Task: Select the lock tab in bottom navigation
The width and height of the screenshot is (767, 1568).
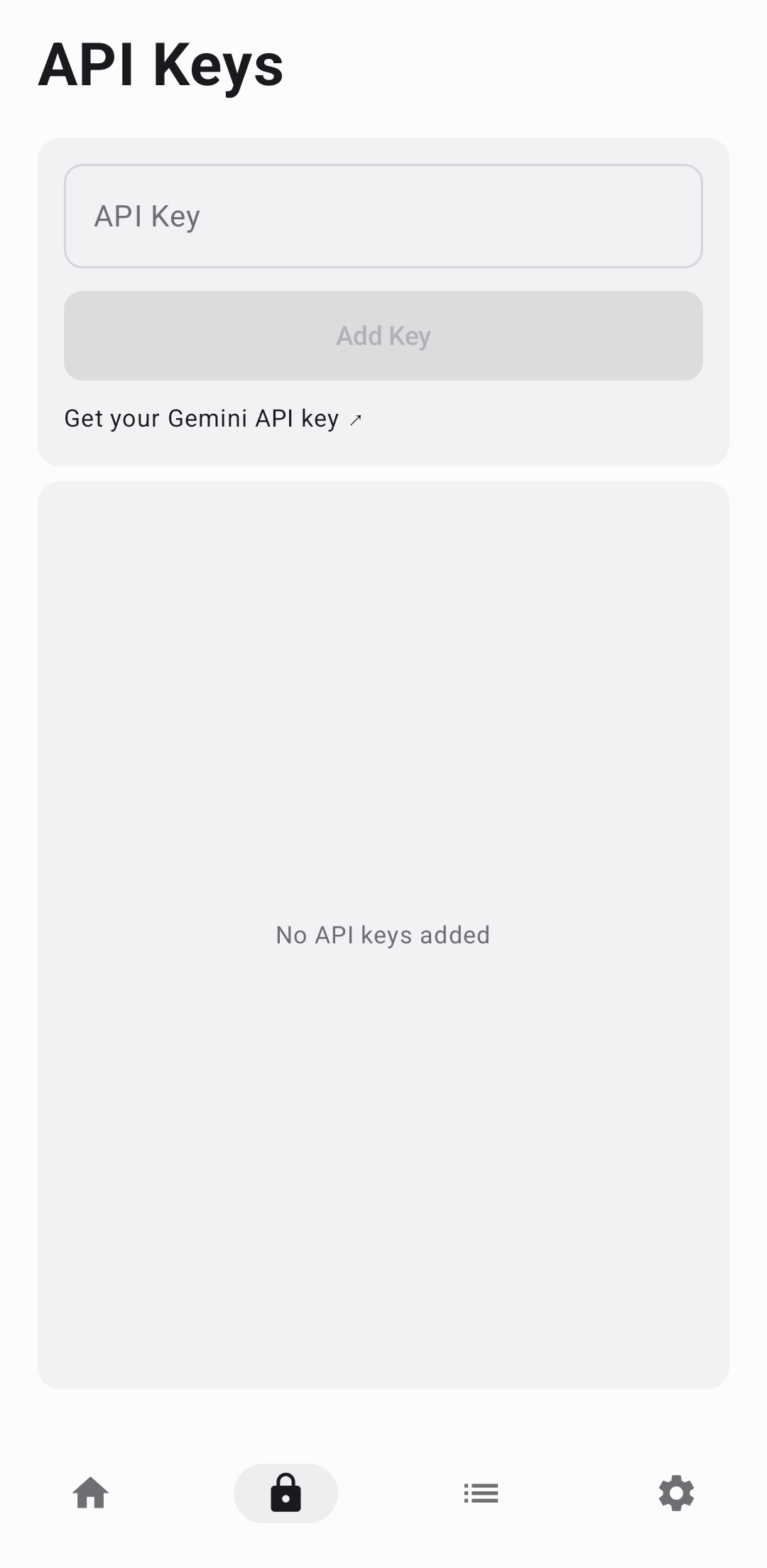Action: point(285,1493)
